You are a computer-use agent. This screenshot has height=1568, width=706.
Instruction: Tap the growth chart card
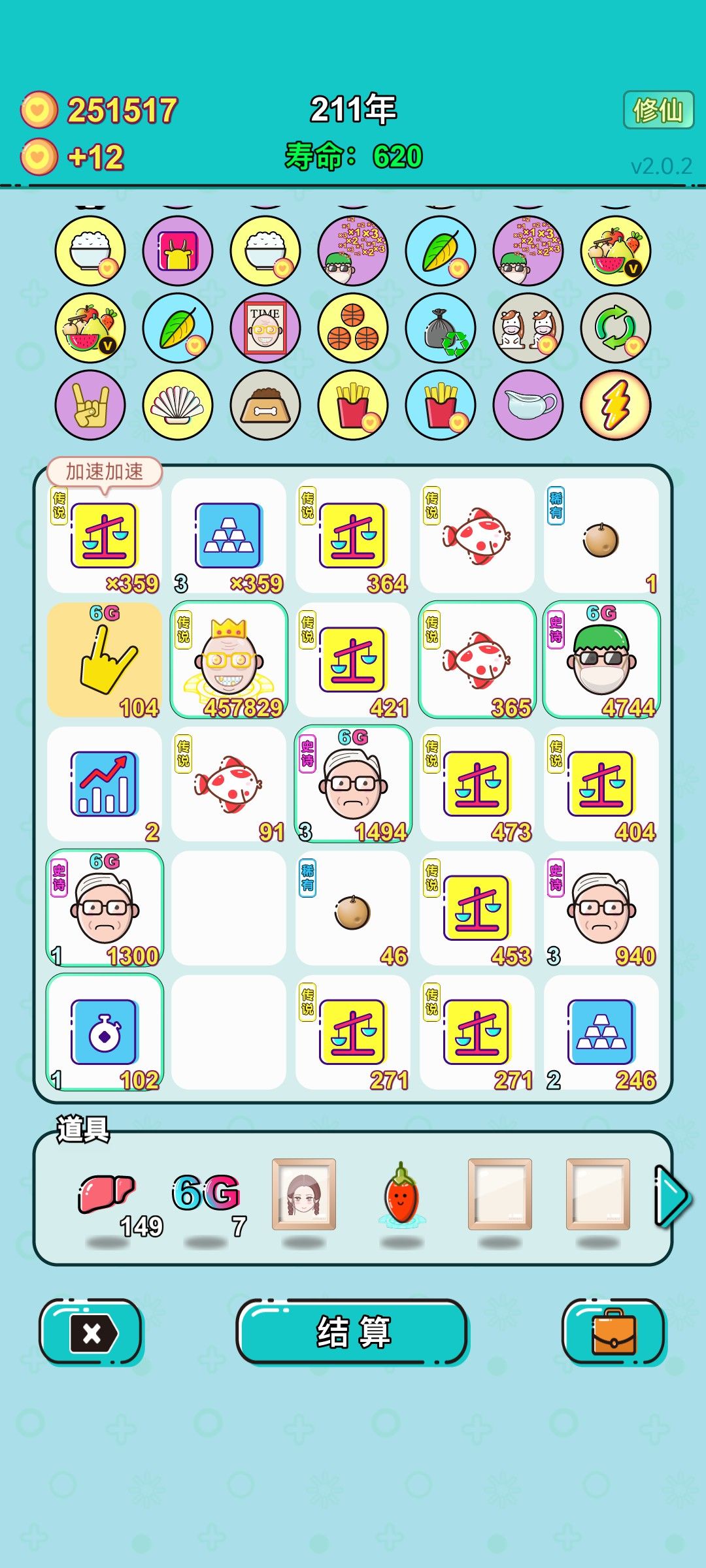coord(105,784)
